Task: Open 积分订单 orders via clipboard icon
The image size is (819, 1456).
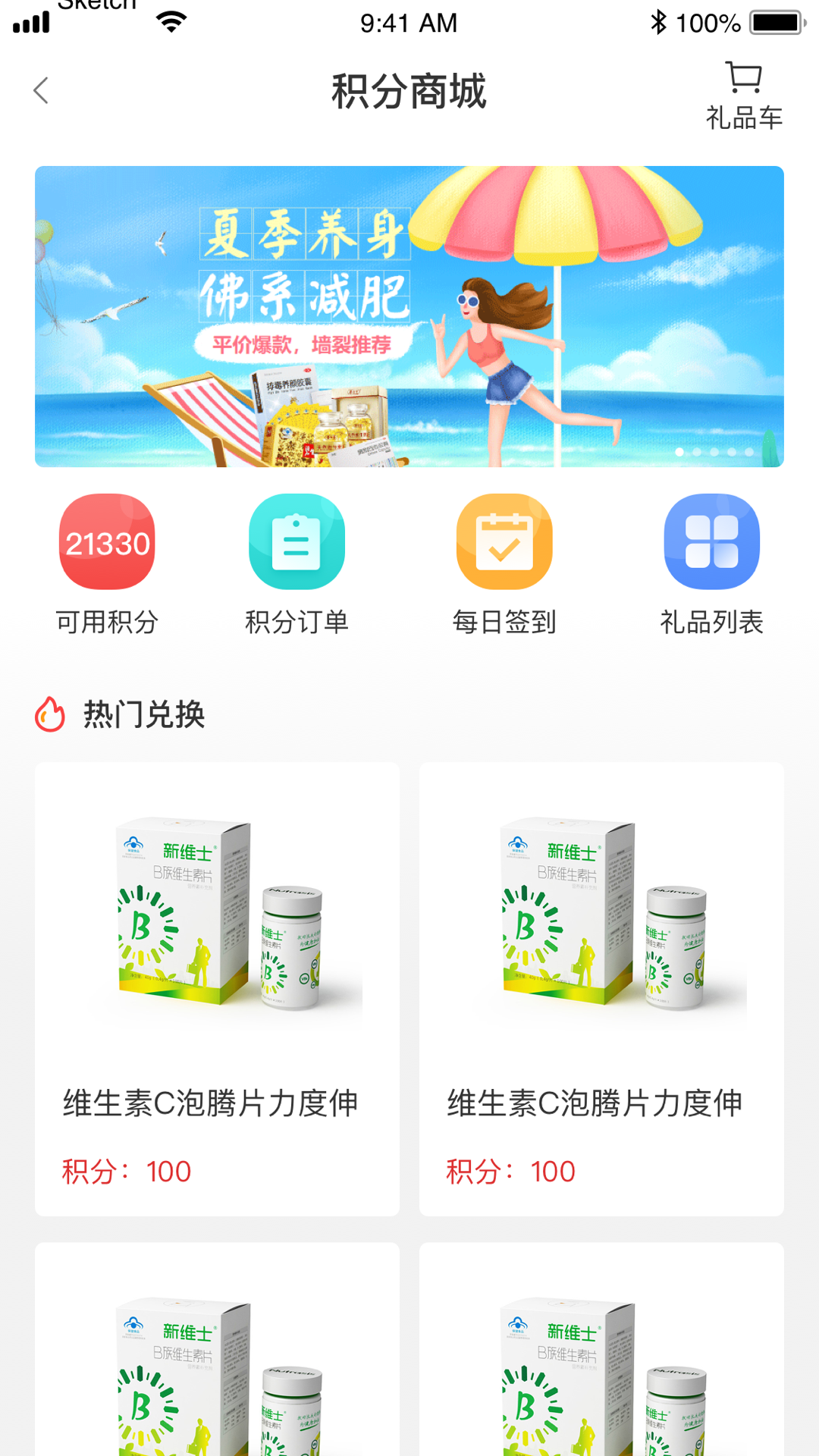Action: [x=297, y=541]
